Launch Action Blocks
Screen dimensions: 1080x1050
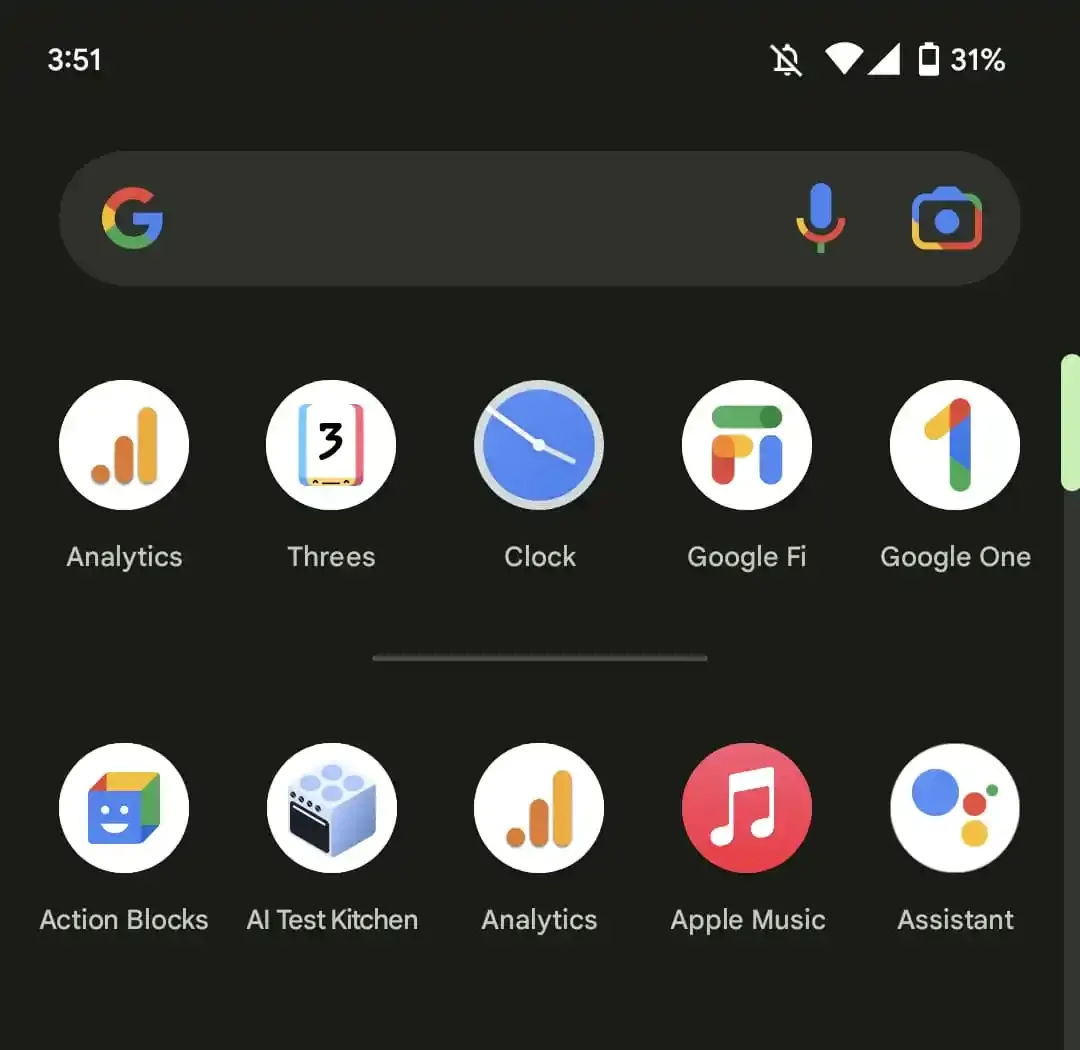pos(124,808)
